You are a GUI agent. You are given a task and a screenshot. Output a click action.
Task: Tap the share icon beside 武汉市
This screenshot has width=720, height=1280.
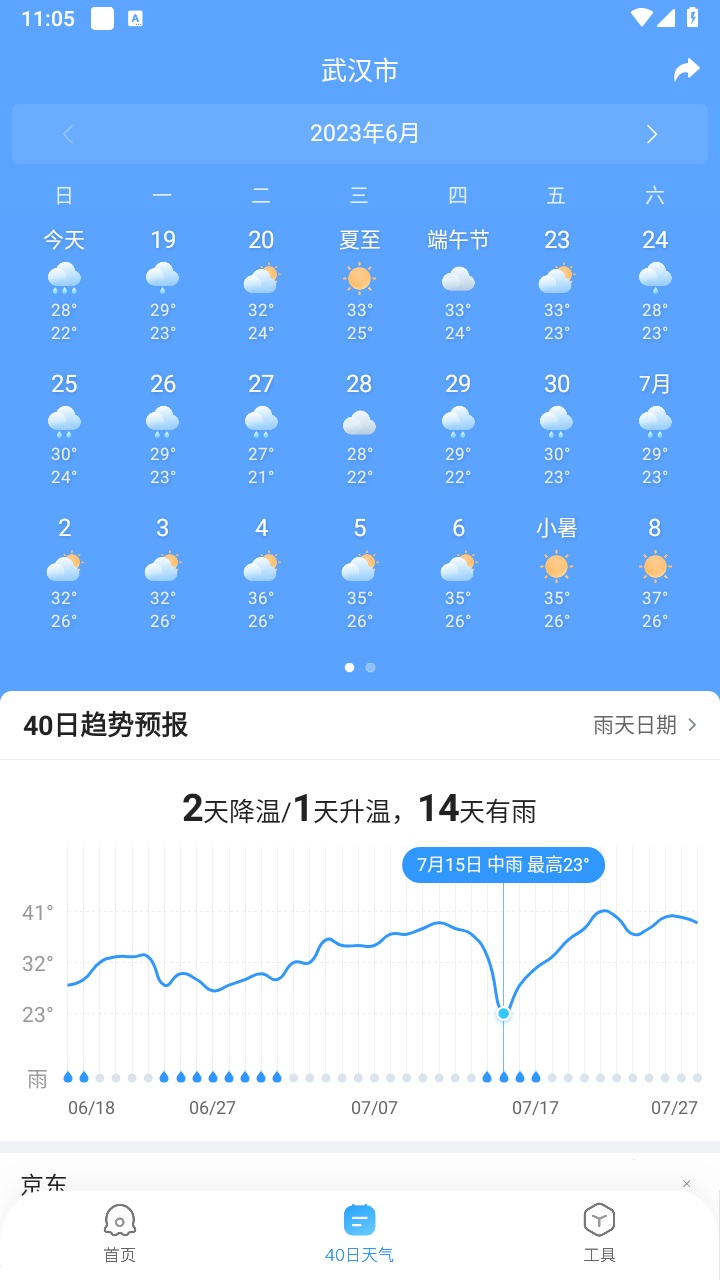click(x=686, y=70)
